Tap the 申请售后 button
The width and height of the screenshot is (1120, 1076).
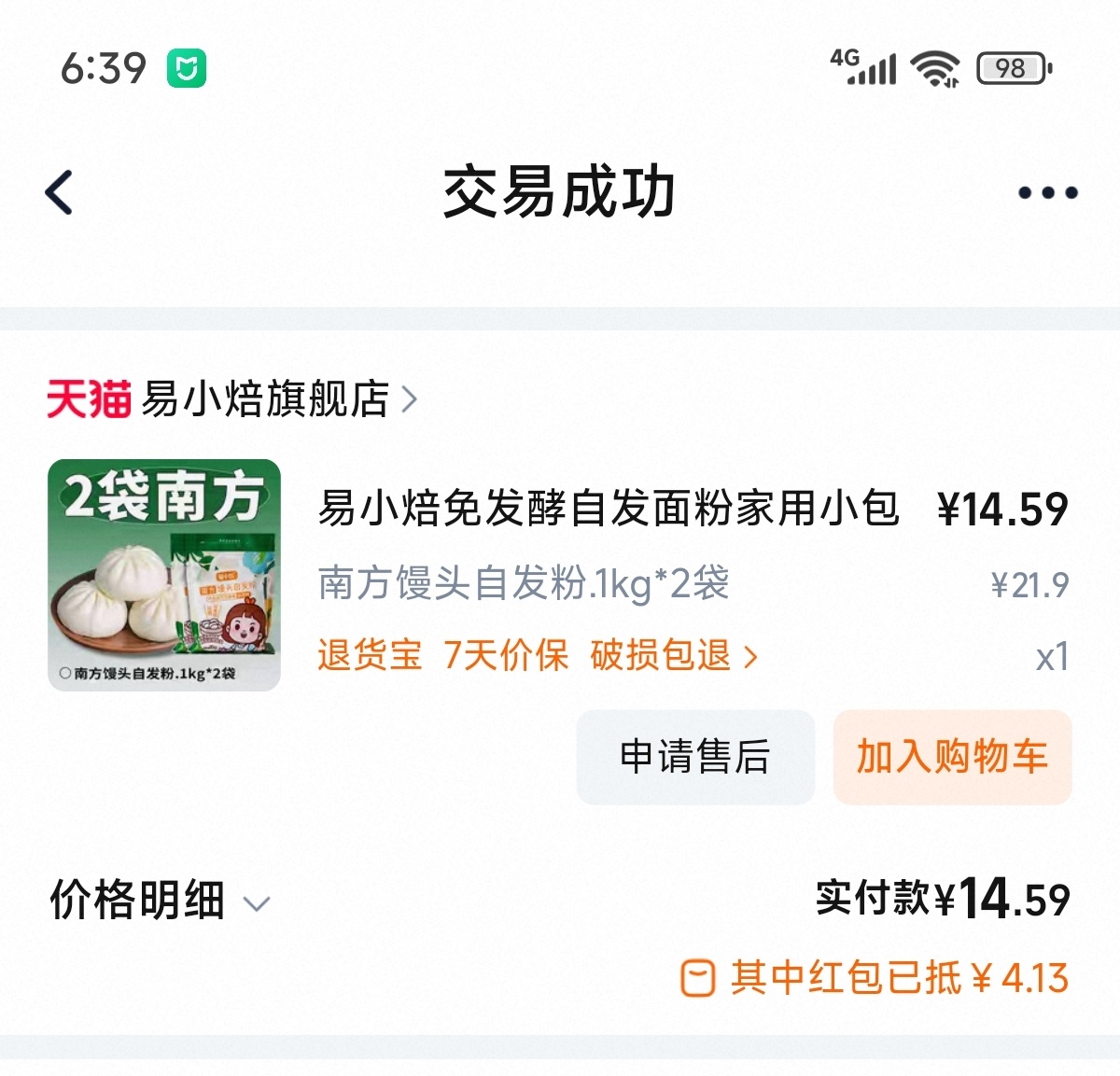coord(695,757)
